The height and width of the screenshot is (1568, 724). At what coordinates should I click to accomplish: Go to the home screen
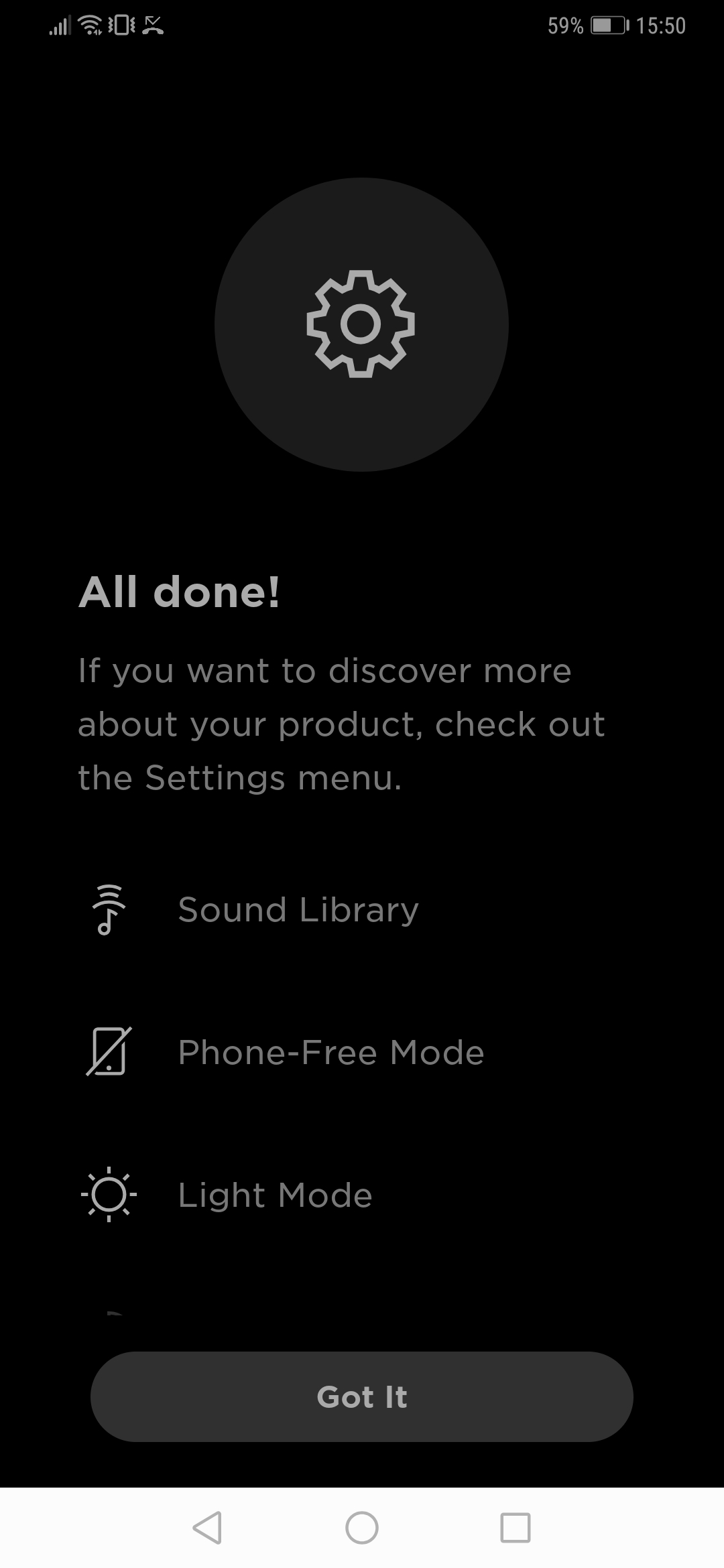[362, 1528]
